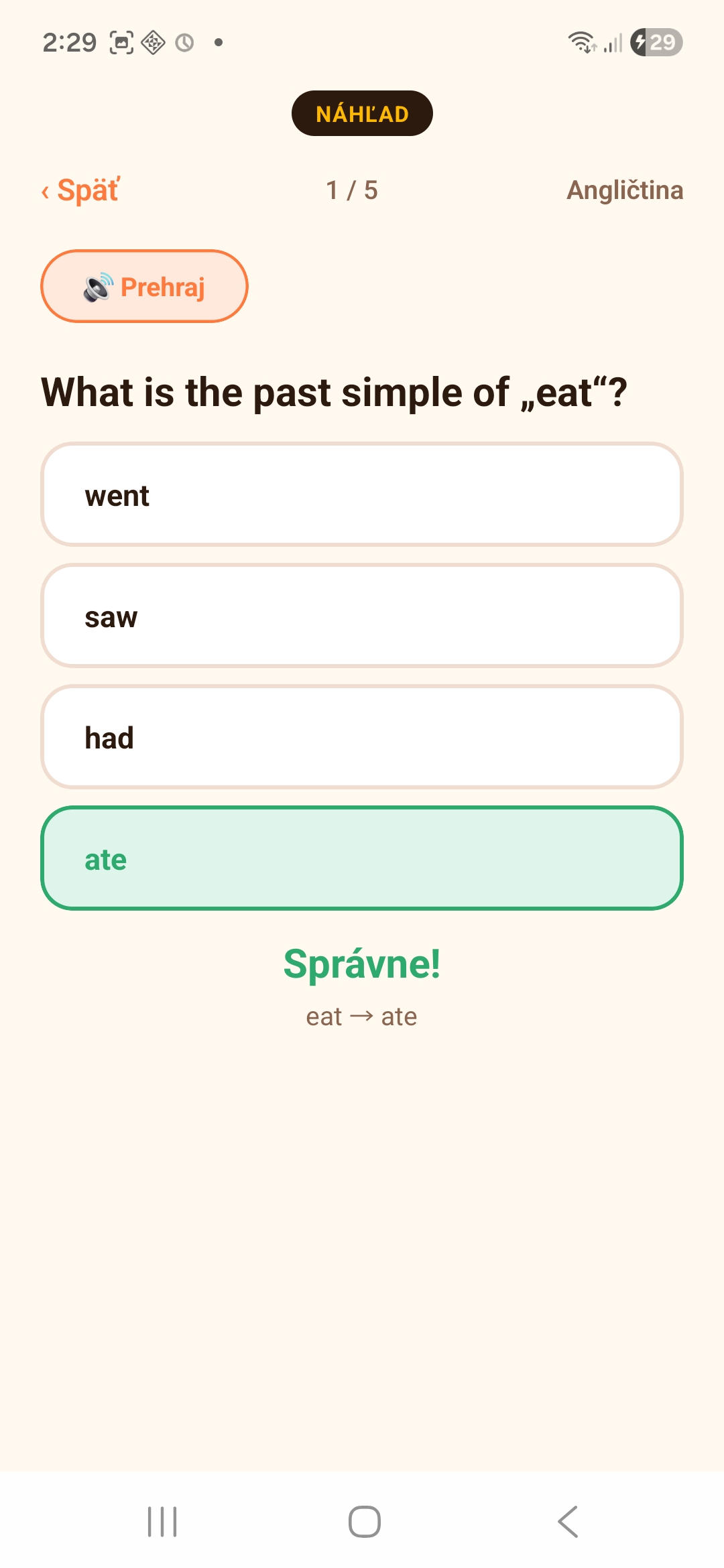Viewport: 724px width, 1568px height.
Task: Go back with the Späť link
Action: (x=80, y=190)
